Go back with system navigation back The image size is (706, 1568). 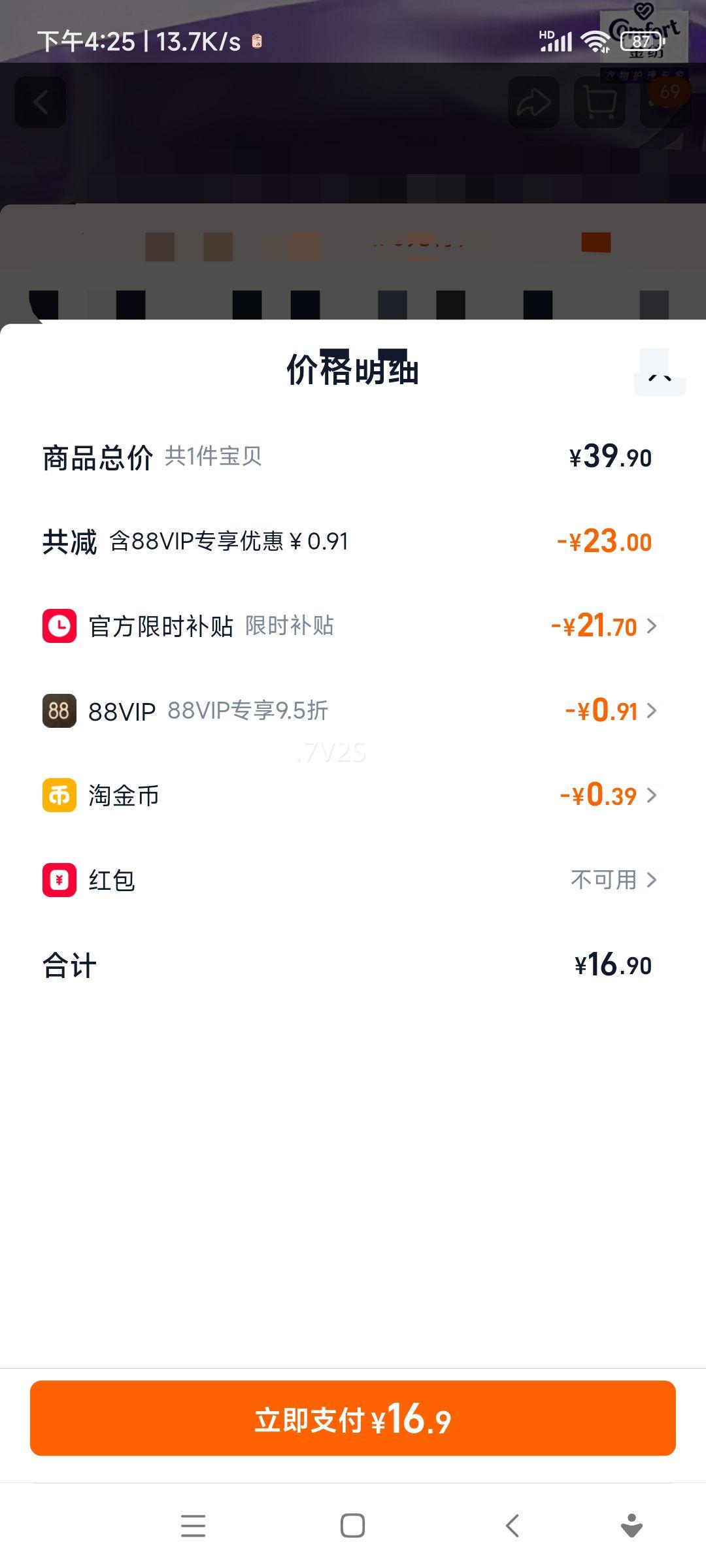[x=513, y=1526]
